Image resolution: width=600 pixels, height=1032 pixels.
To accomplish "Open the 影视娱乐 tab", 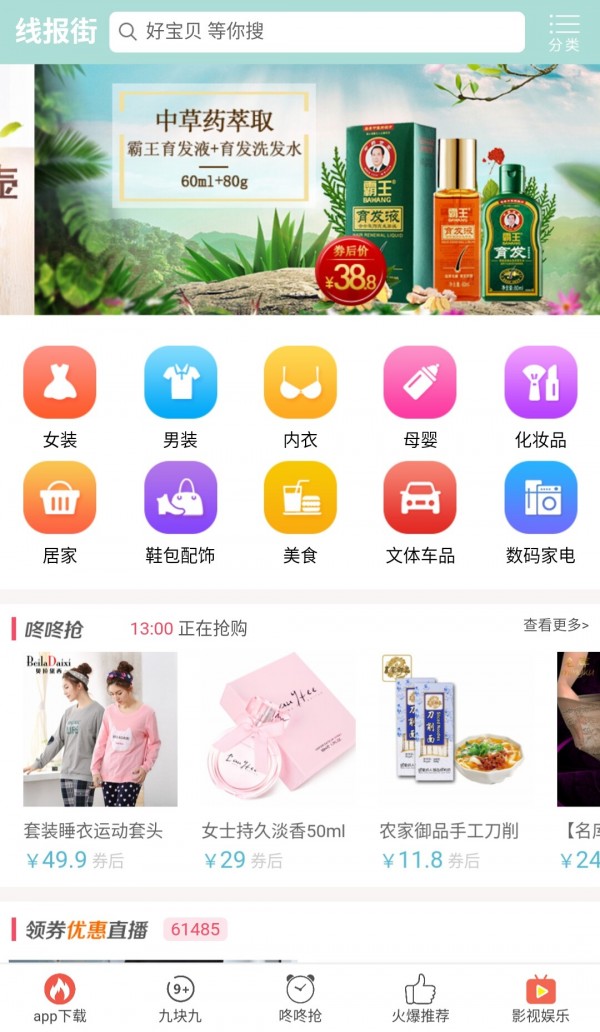I will click(x=540, y=999).
